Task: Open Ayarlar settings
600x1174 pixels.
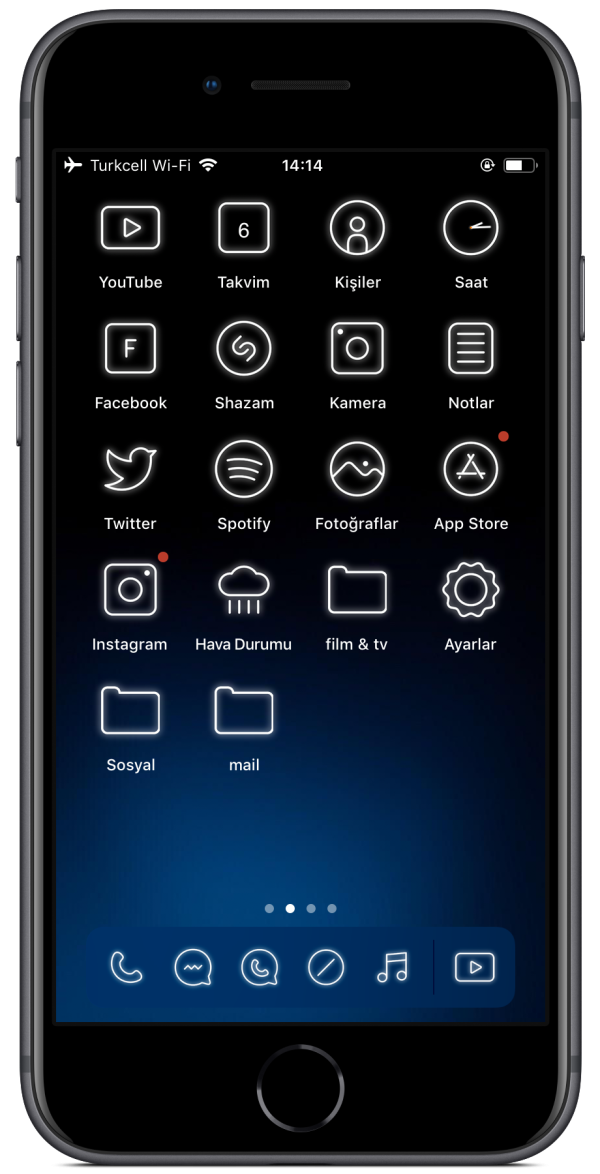Action: click(x=470, y=590)
